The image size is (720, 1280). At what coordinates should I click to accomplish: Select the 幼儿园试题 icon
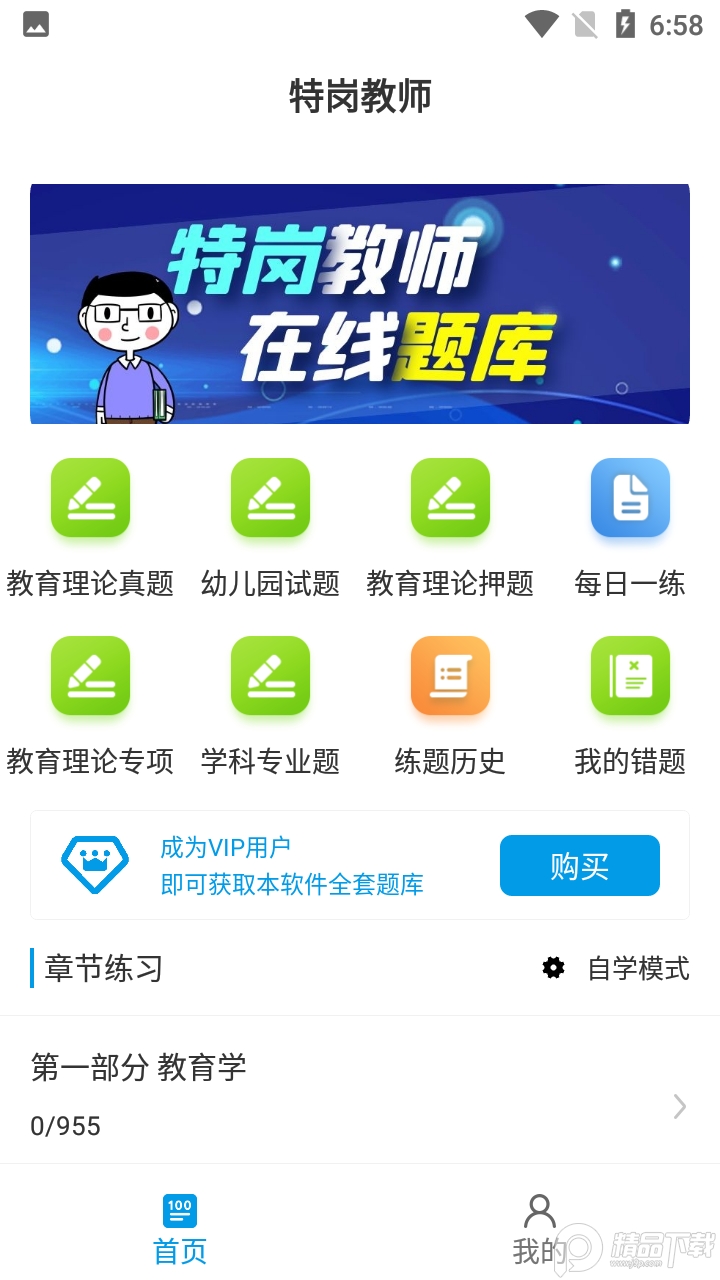(x=270, y=498)
